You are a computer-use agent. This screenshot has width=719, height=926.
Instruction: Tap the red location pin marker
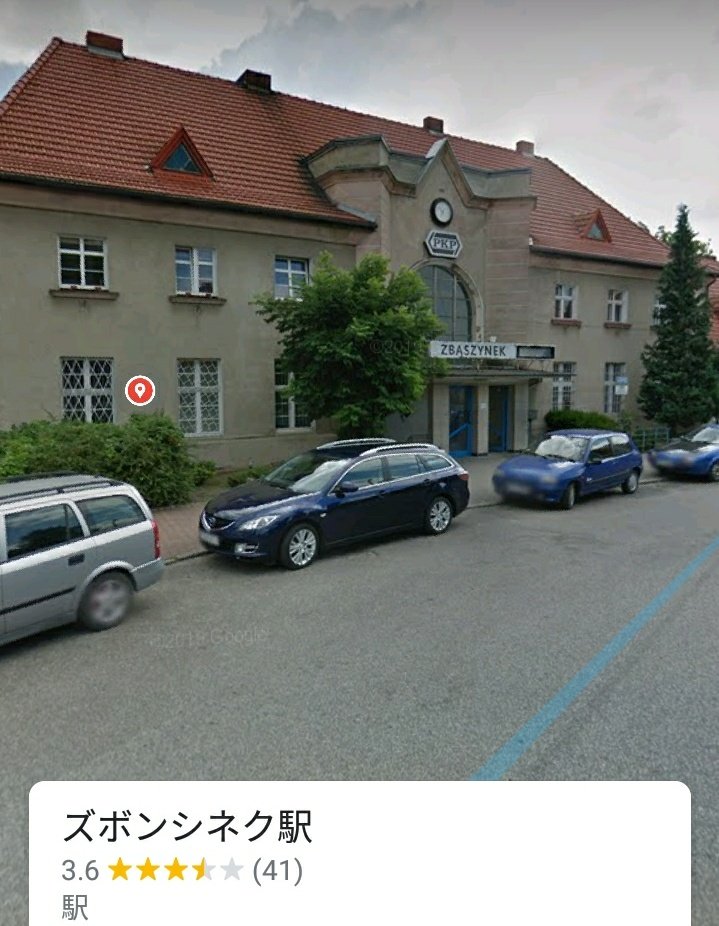[x=140, y=390]
